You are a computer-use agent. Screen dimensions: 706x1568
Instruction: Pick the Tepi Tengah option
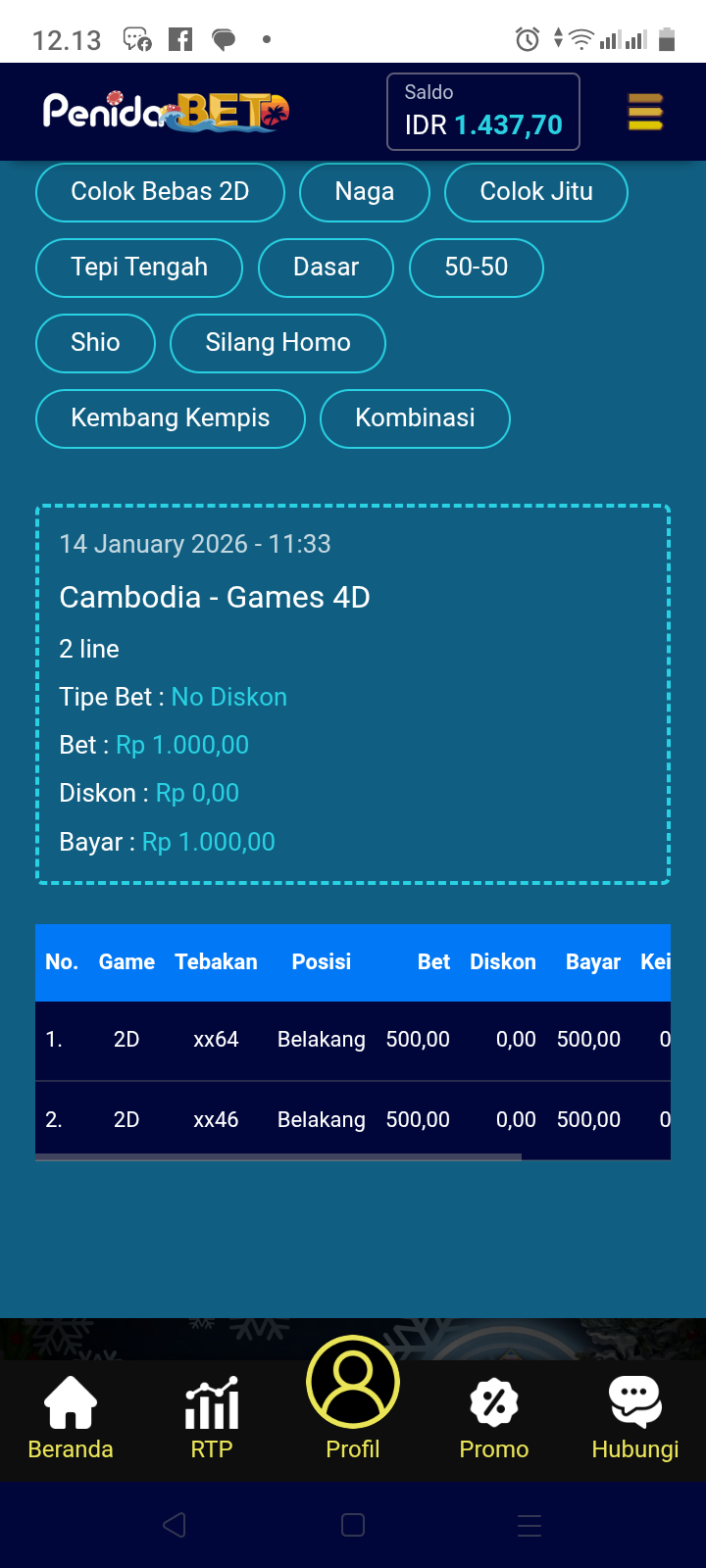(x=139, y=268)
